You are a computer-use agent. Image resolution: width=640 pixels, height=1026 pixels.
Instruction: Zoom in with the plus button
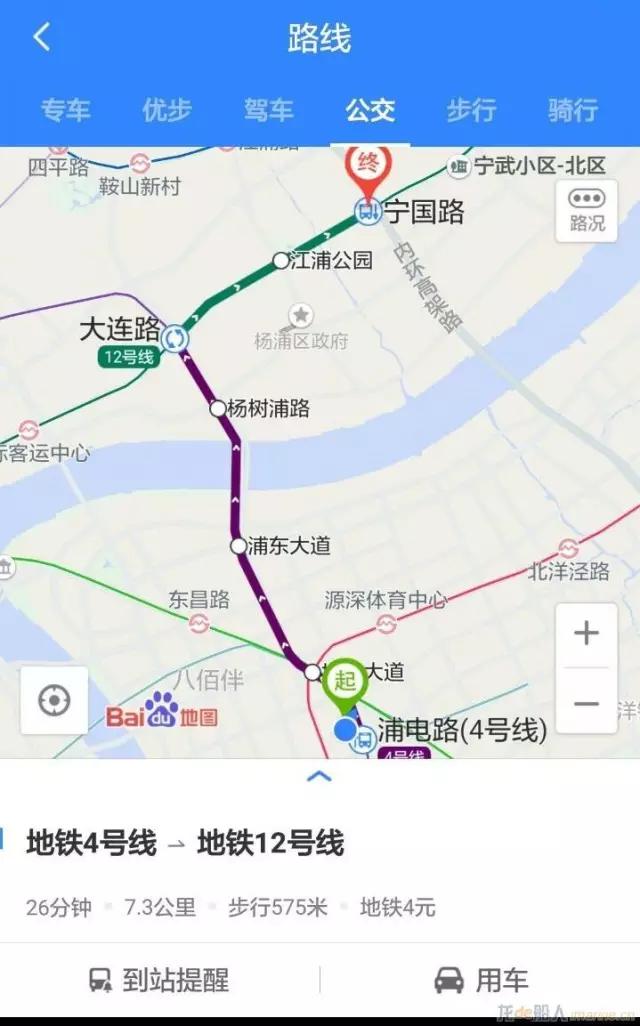(x=586, y=634)
